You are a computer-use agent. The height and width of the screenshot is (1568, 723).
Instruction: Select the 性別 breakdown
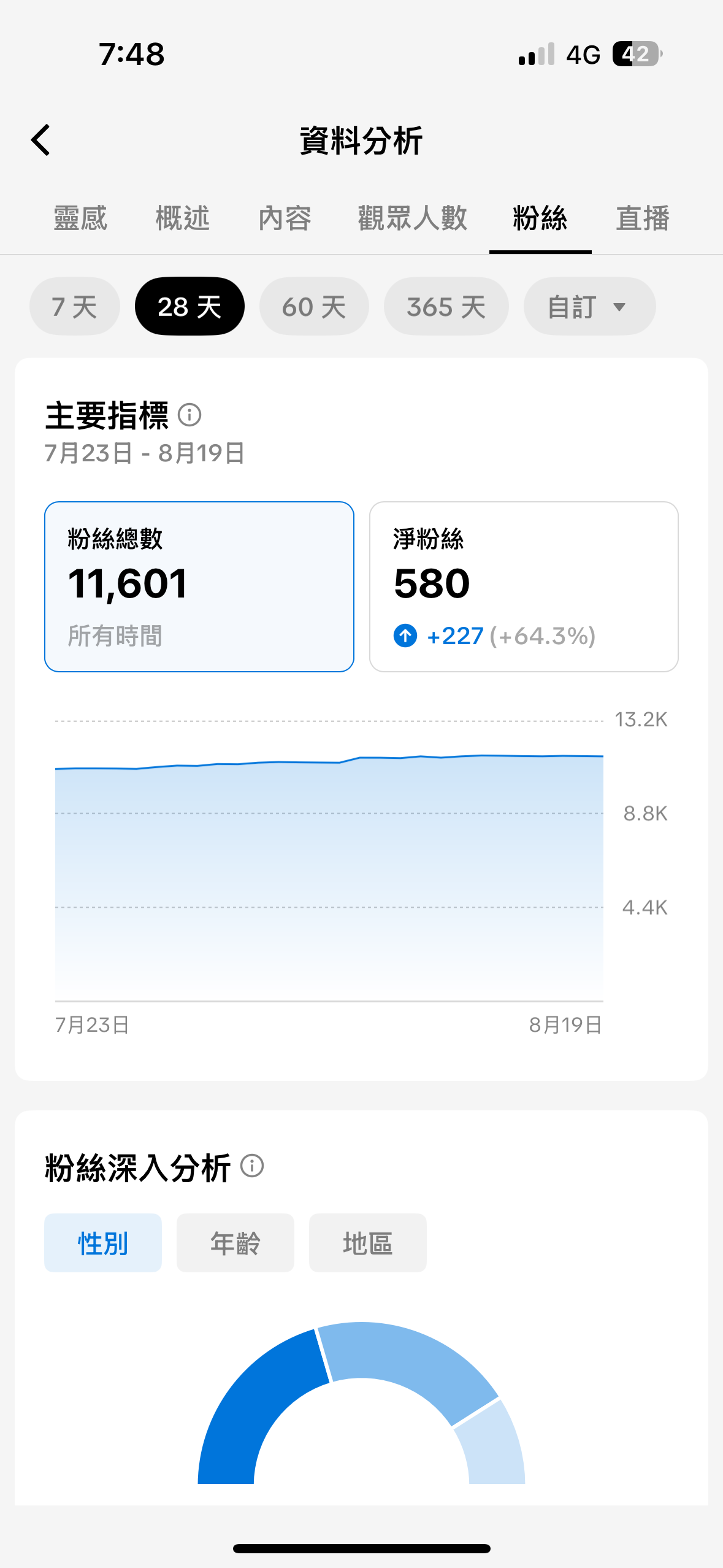point(103,1243)
